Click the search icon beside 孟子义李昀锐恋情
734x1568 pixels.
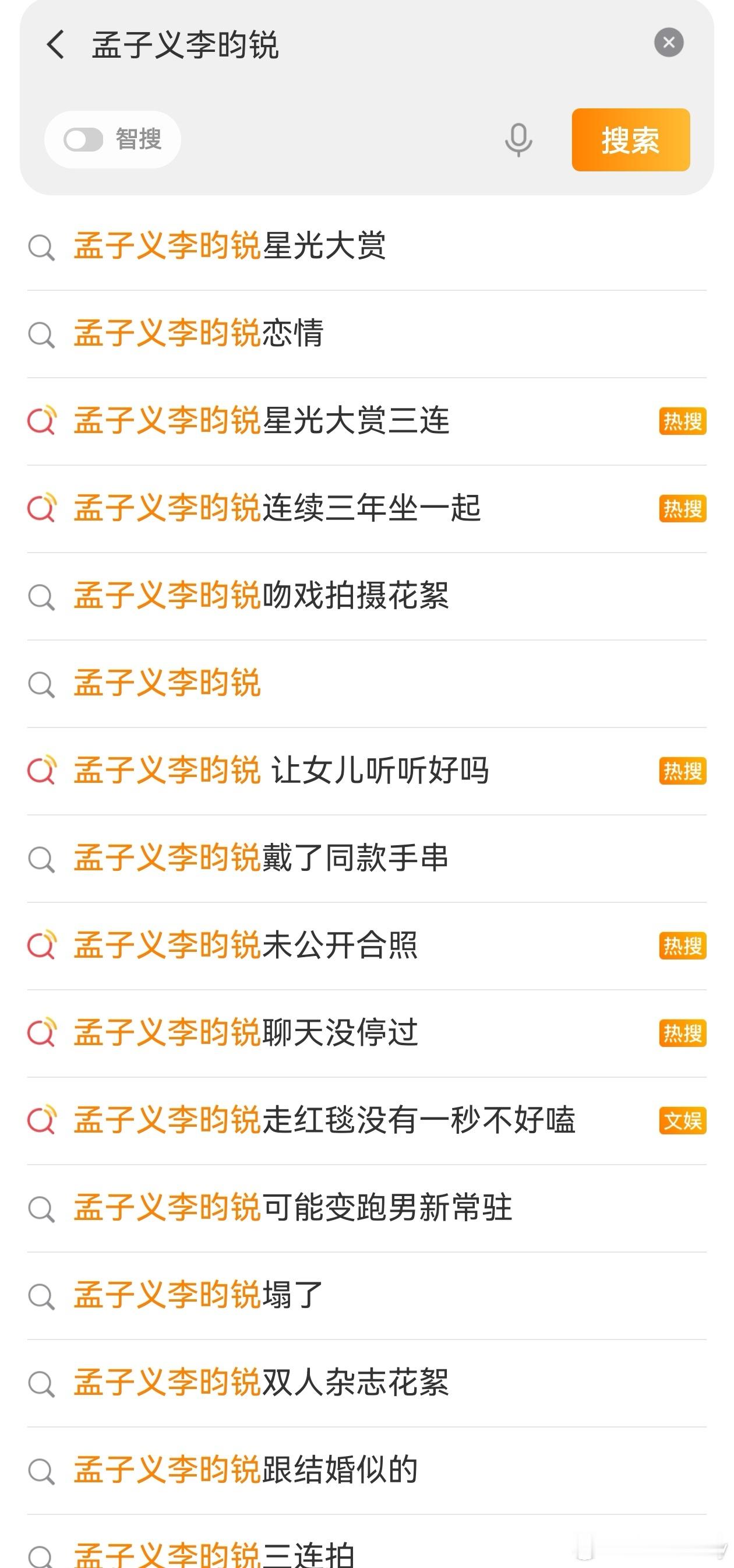(x=40, y=335)
